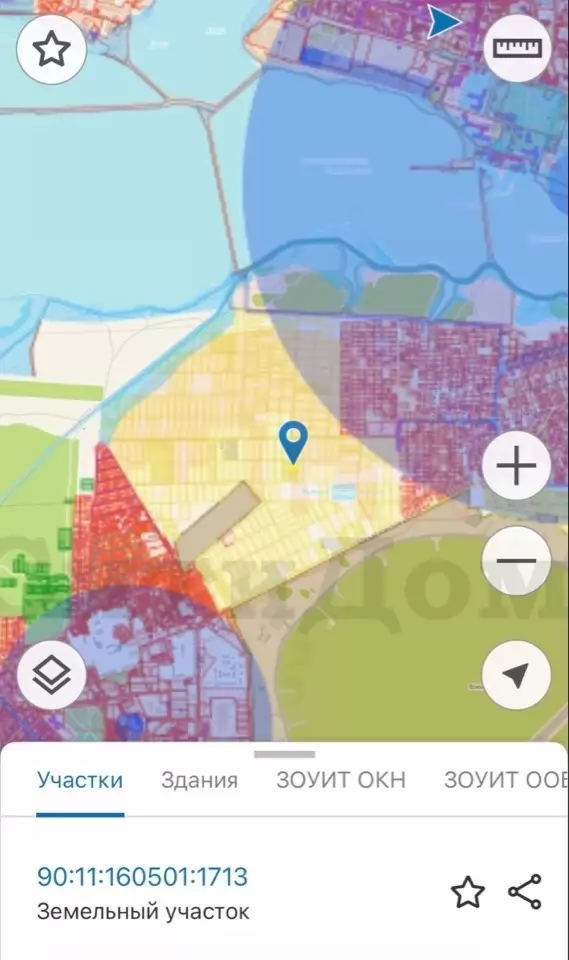Open the map layers selector
Screen dimensions: 569x960
pos(51,675)
